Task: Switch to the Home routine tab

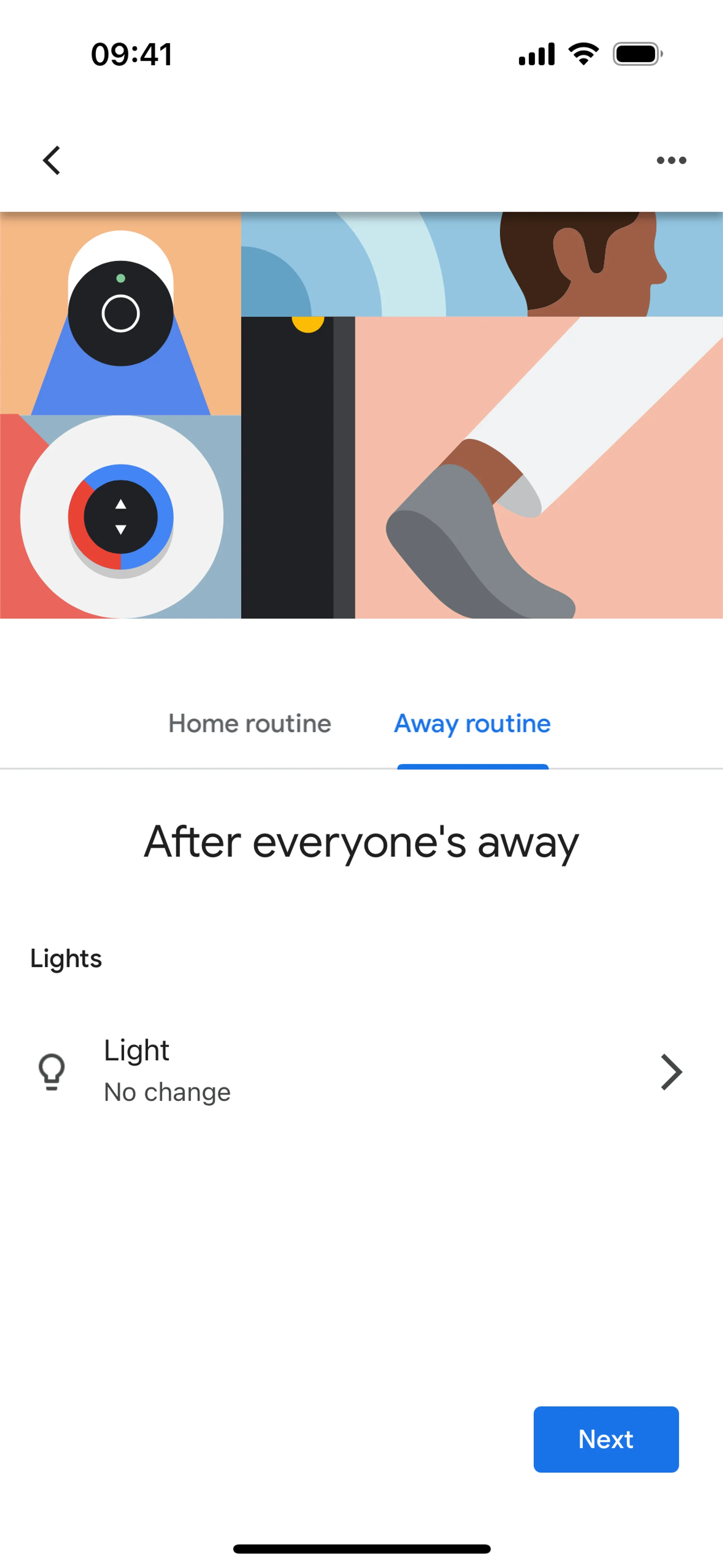Action: [x=250, y=723]
